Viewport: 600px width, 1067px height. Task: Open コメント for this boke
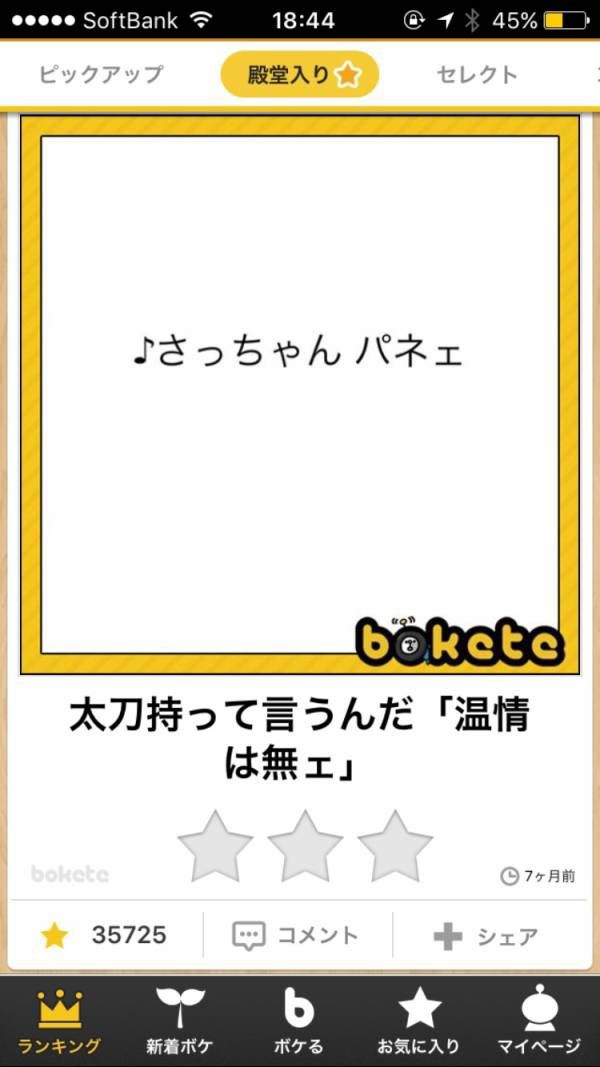[297, 936]
